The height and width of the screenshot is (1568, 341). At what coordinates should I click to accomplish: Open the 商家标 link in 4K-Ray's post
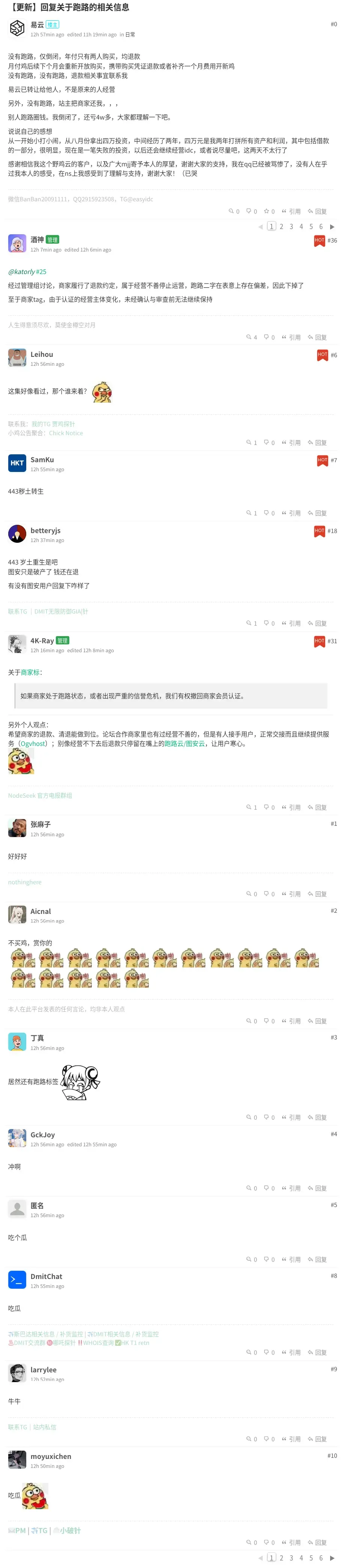point(30,672)
